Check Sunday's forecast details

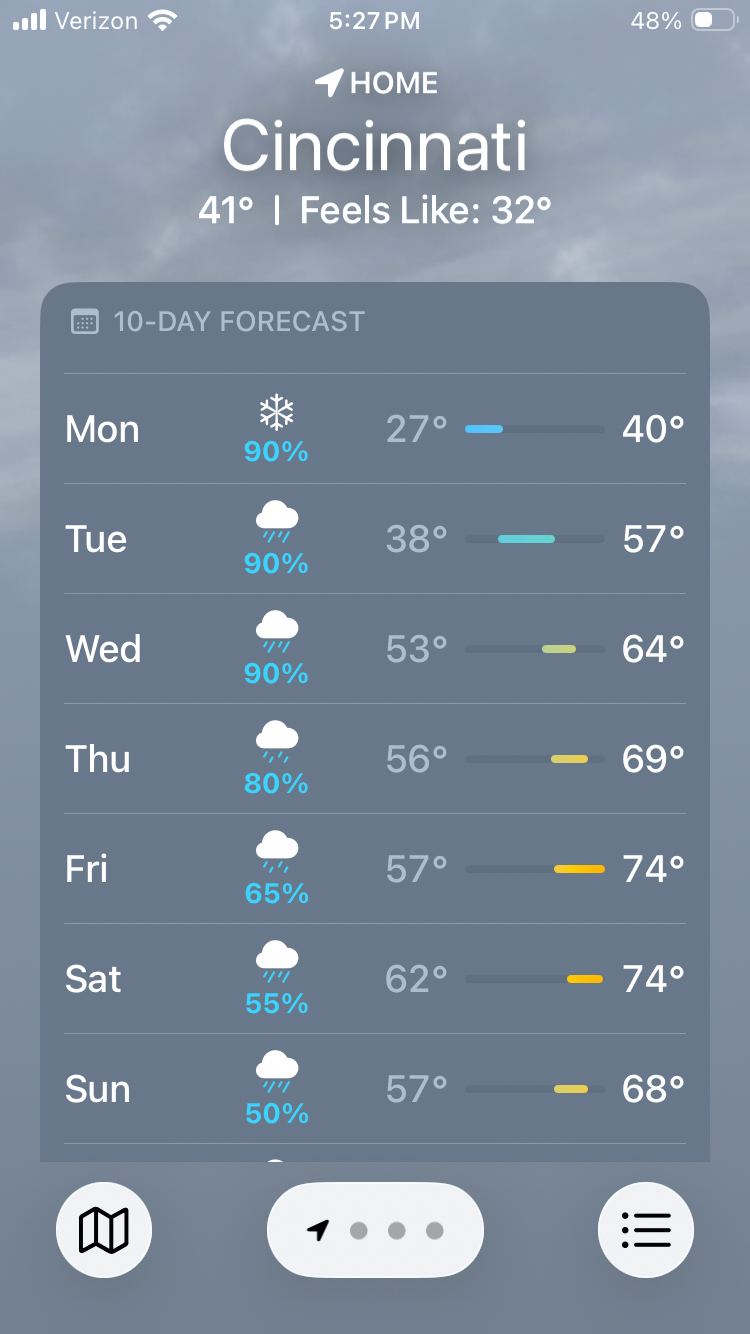click(375, 1090)
